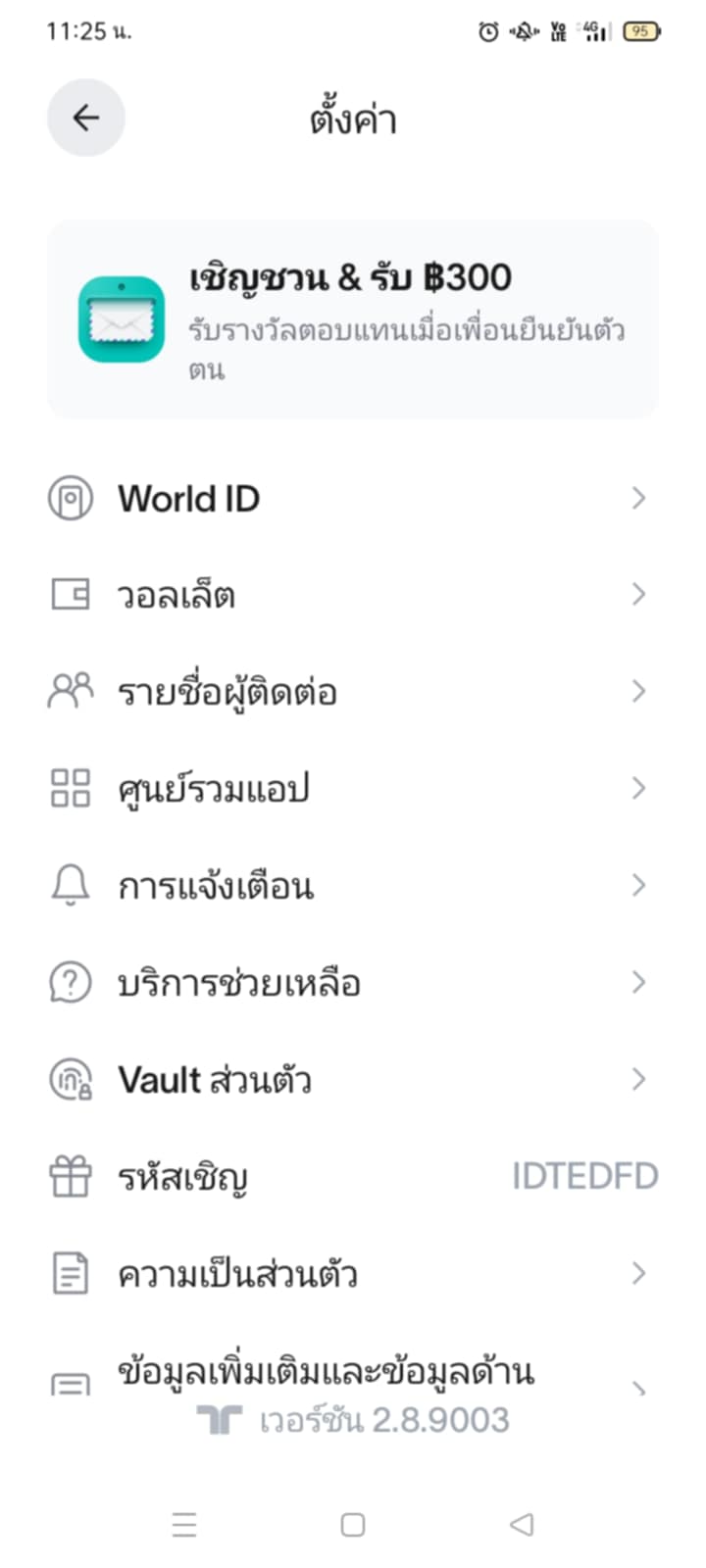Open the invite & get ฿300 card
The width and height of the screenshot is (706, 1568).
[x=353, y=319]
